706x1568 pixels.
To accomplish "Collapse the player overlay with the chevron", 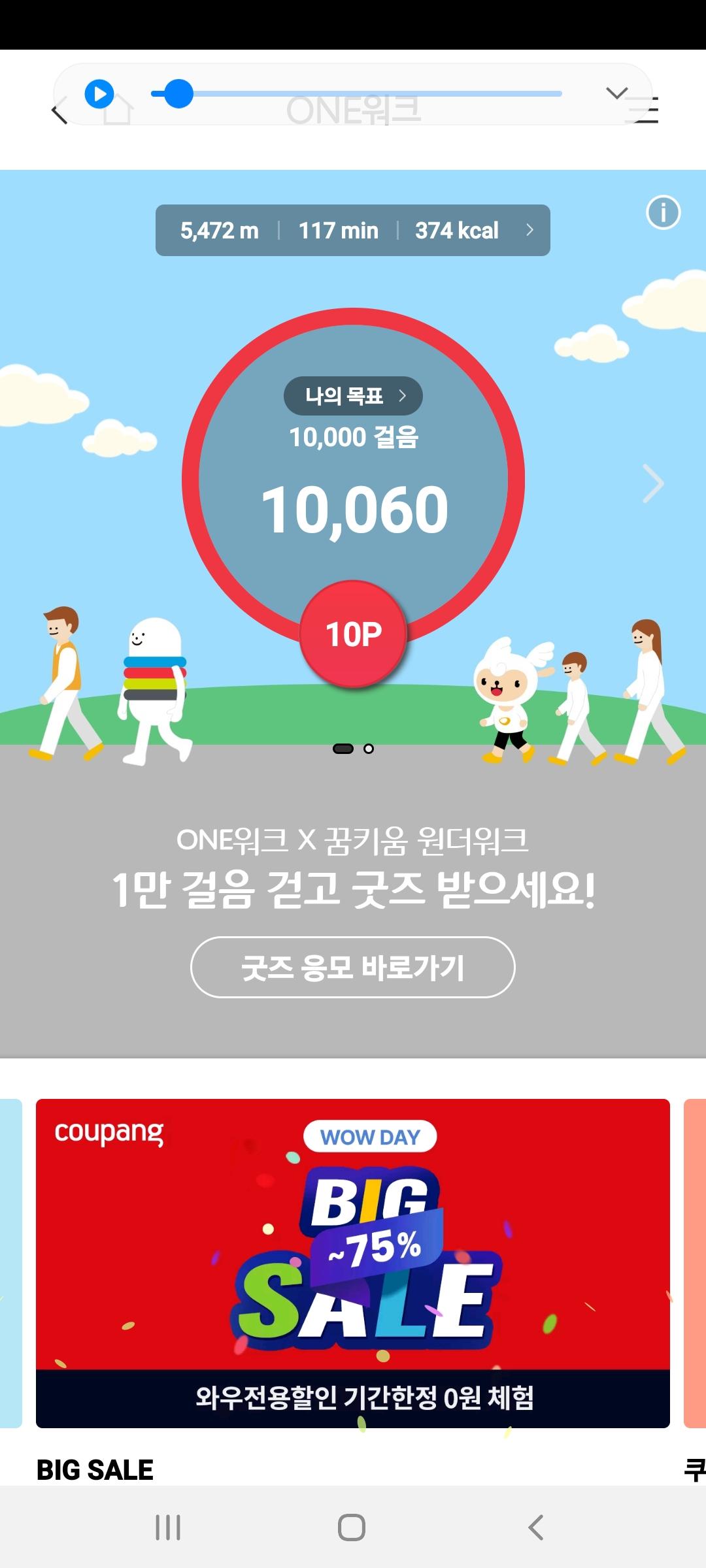I will coord(616,93).
